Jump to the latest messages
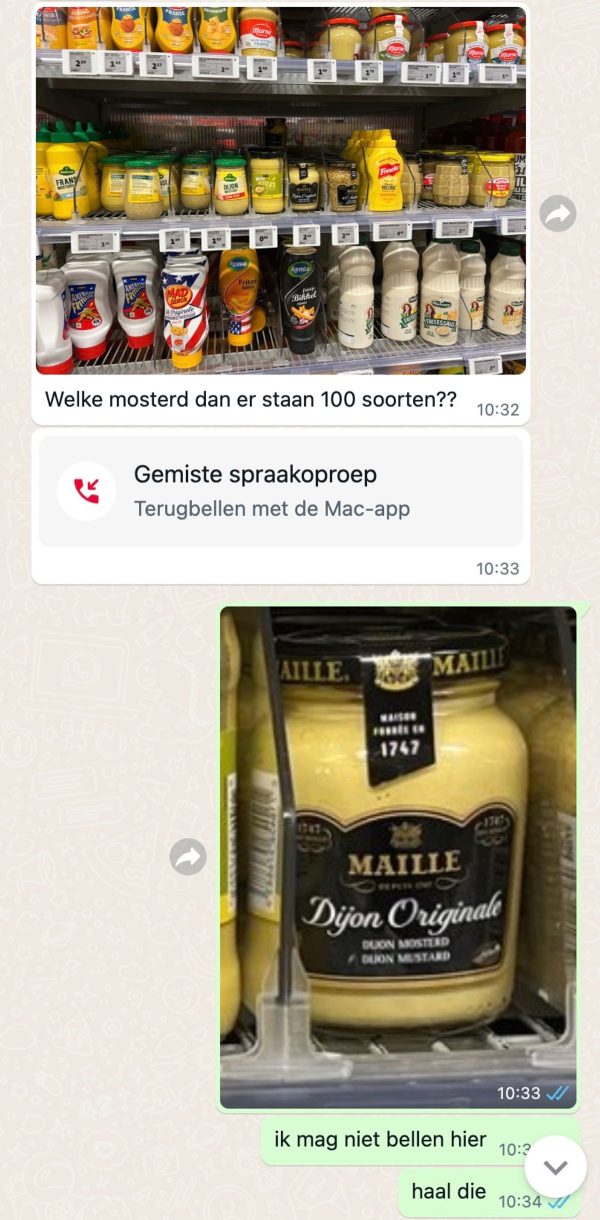 (555, 1167)
